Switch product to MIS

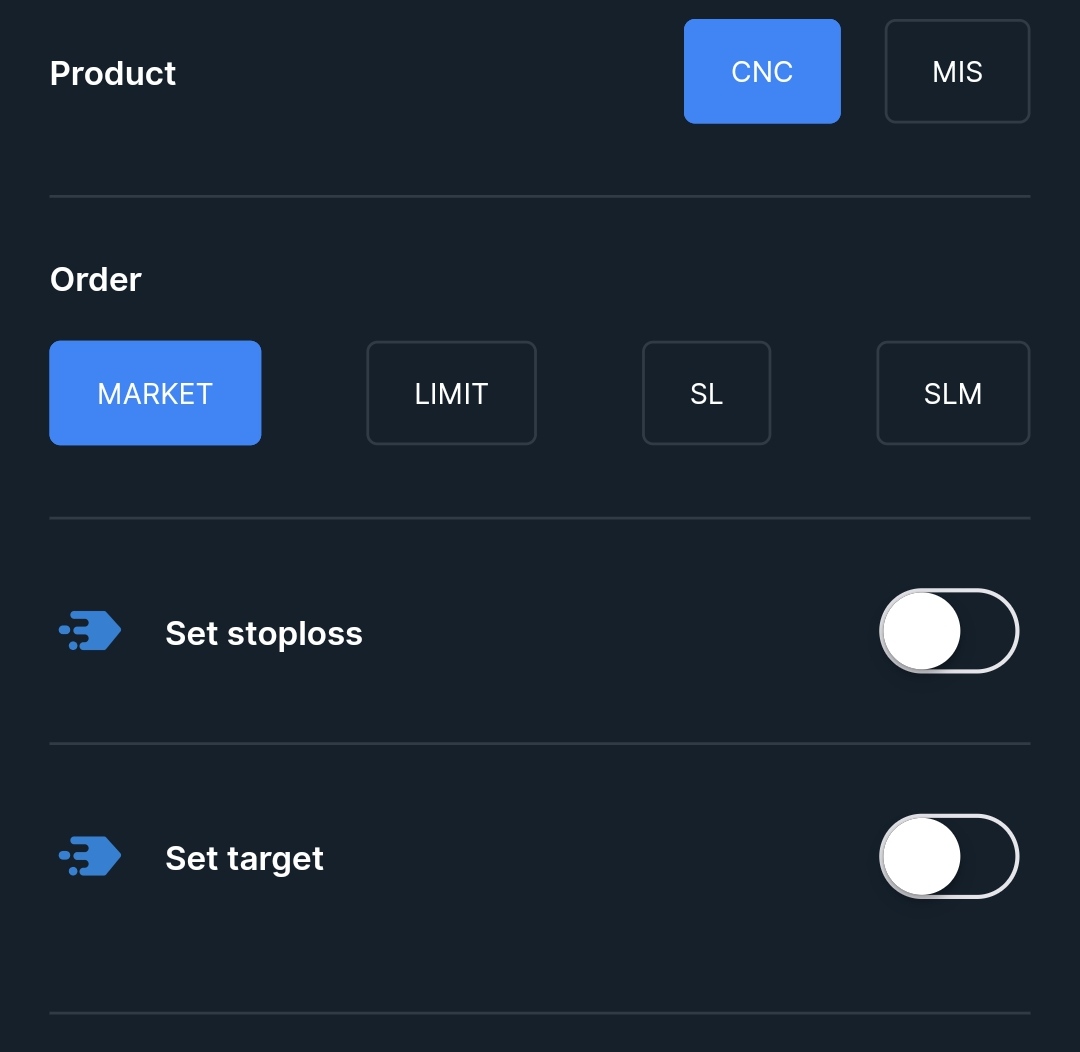[x=957, y=72]
